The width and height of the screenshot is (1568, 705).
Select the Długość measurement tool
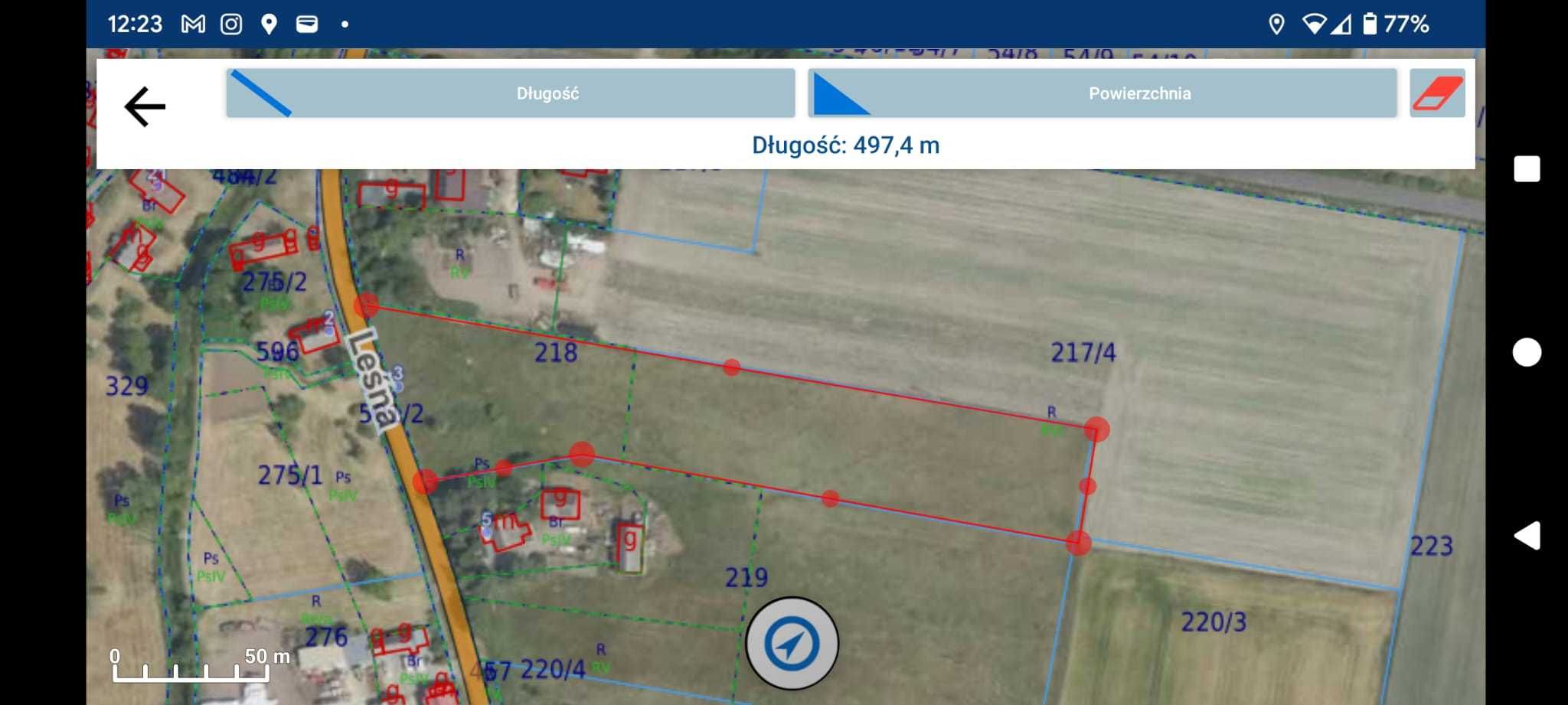511,93
